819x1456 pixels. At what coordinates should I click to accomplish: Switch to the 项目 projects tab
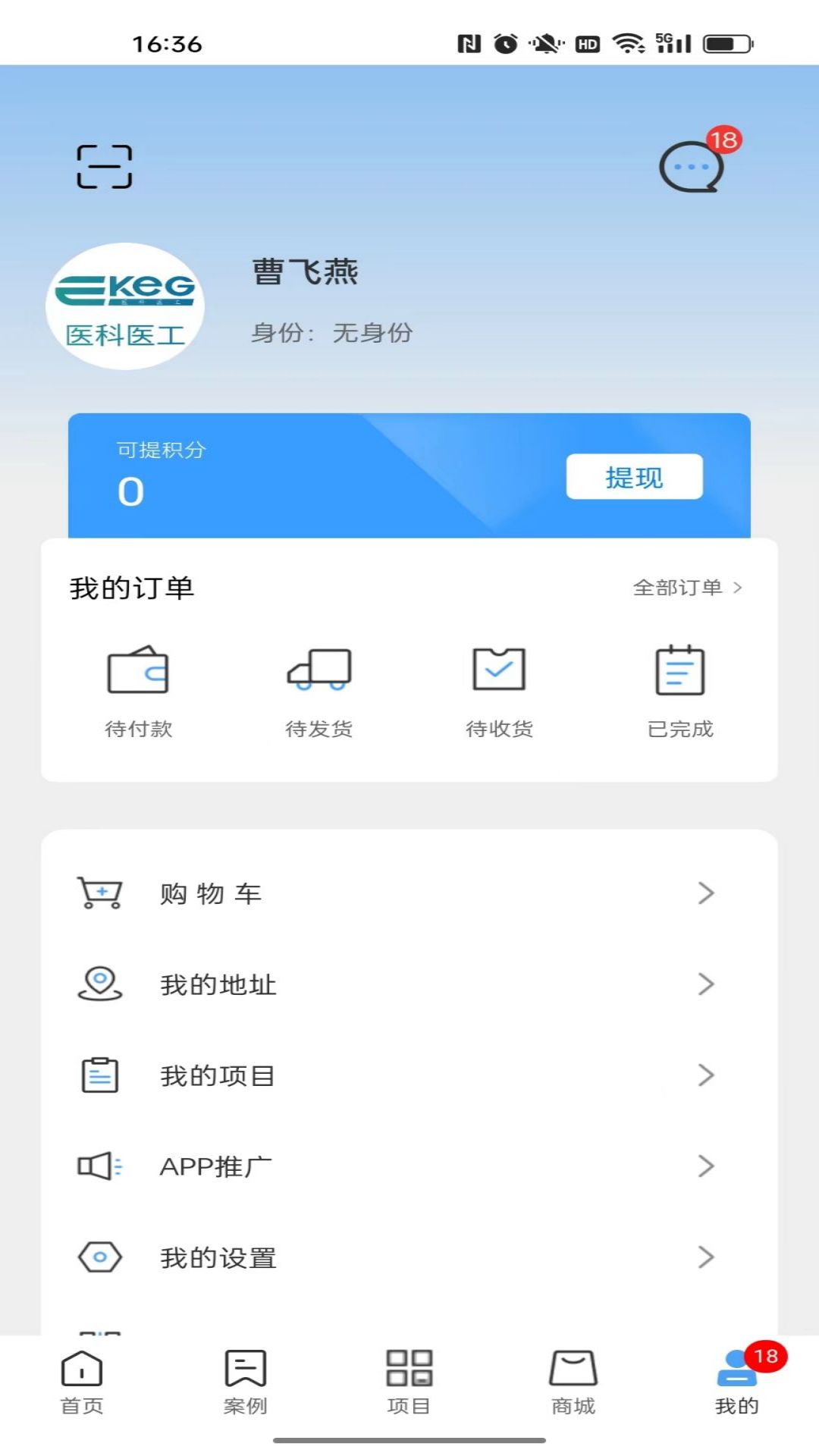409,1382
